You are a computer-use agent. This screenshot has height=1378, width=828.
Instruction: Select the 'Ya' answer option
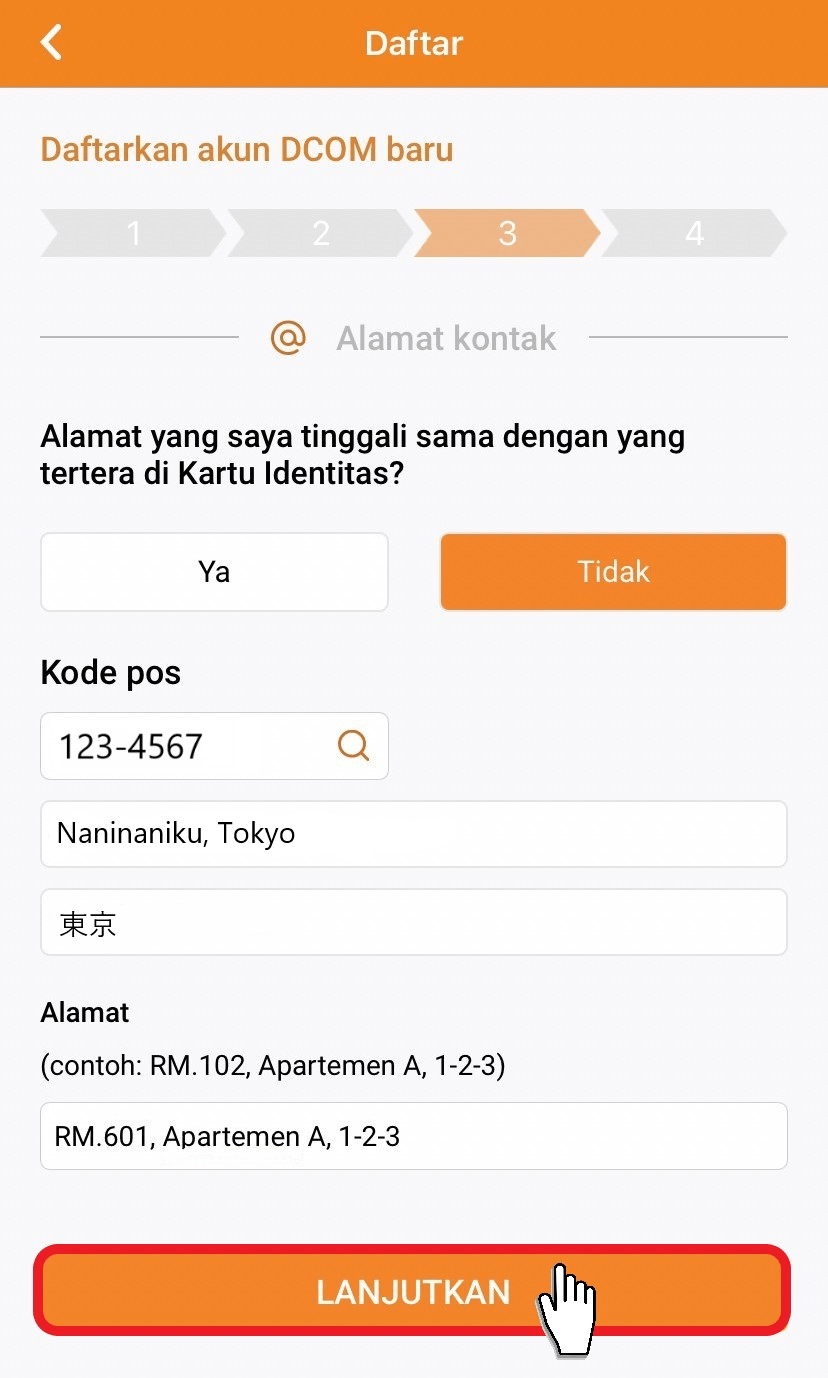pyautogui.click(x=214, y=571)
